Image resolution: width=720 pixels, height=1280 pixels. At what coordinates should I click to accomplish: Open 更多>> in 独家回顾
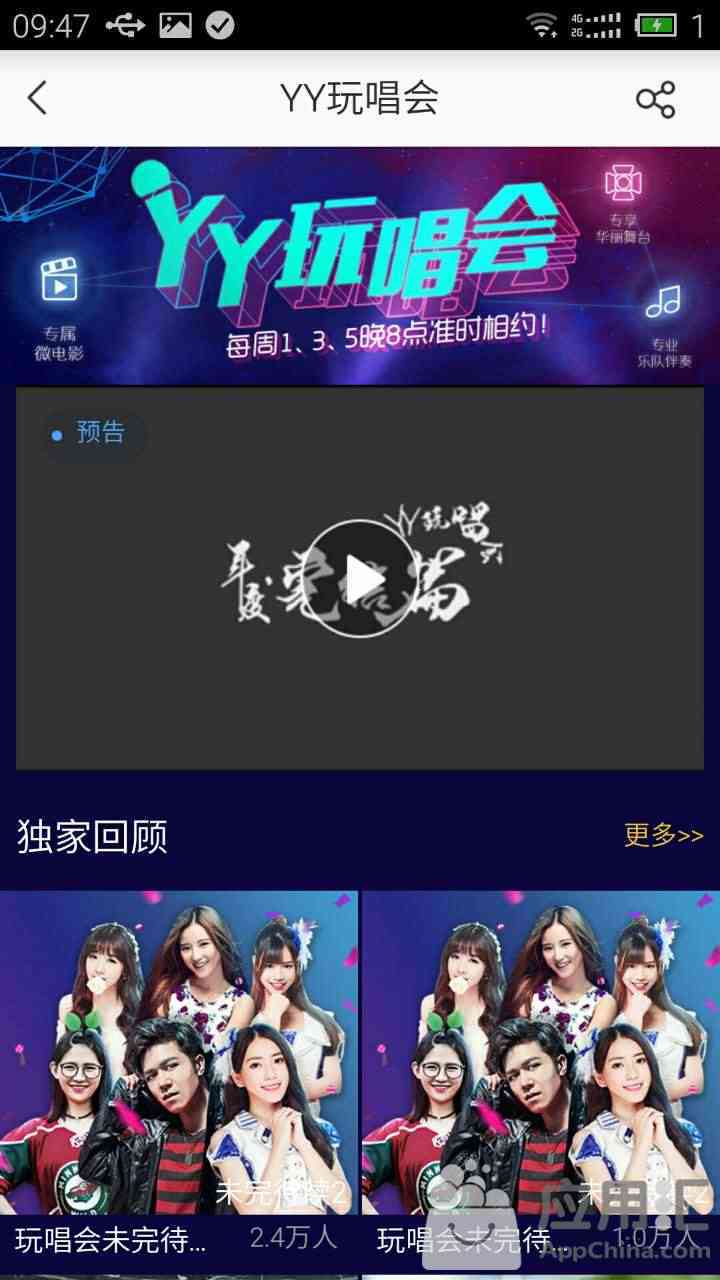663,835
